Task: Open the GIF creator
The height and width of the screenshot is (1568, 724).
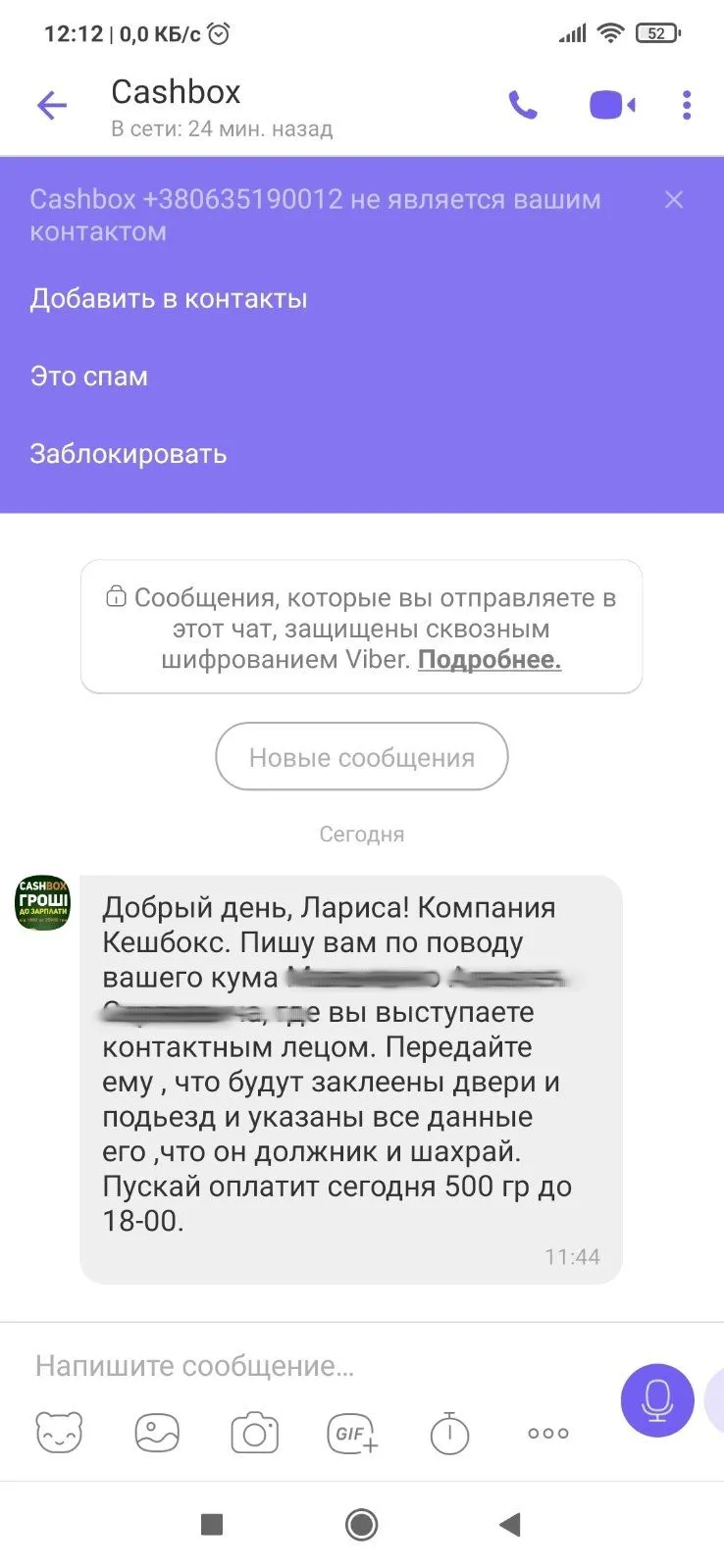Action: click(352, 1433)
